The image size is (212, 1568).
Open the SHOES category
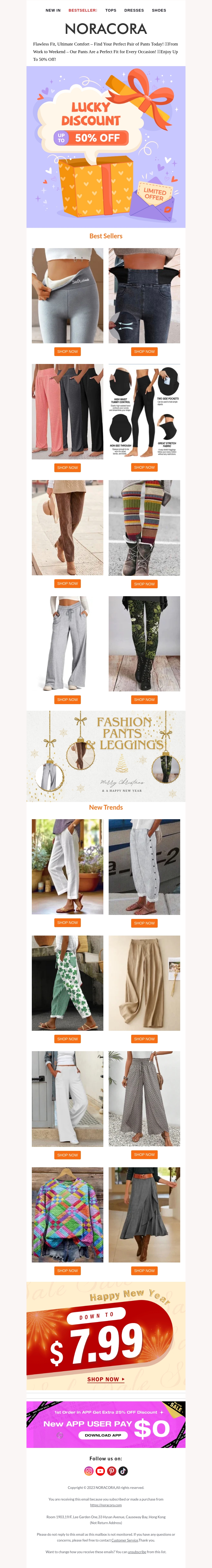pos(159,10)
